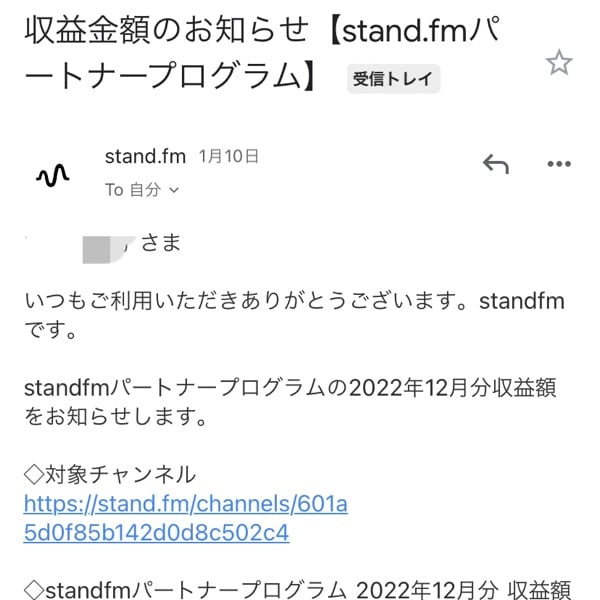
Task: Reply to the stand.fm email
Action: point(495,164)
